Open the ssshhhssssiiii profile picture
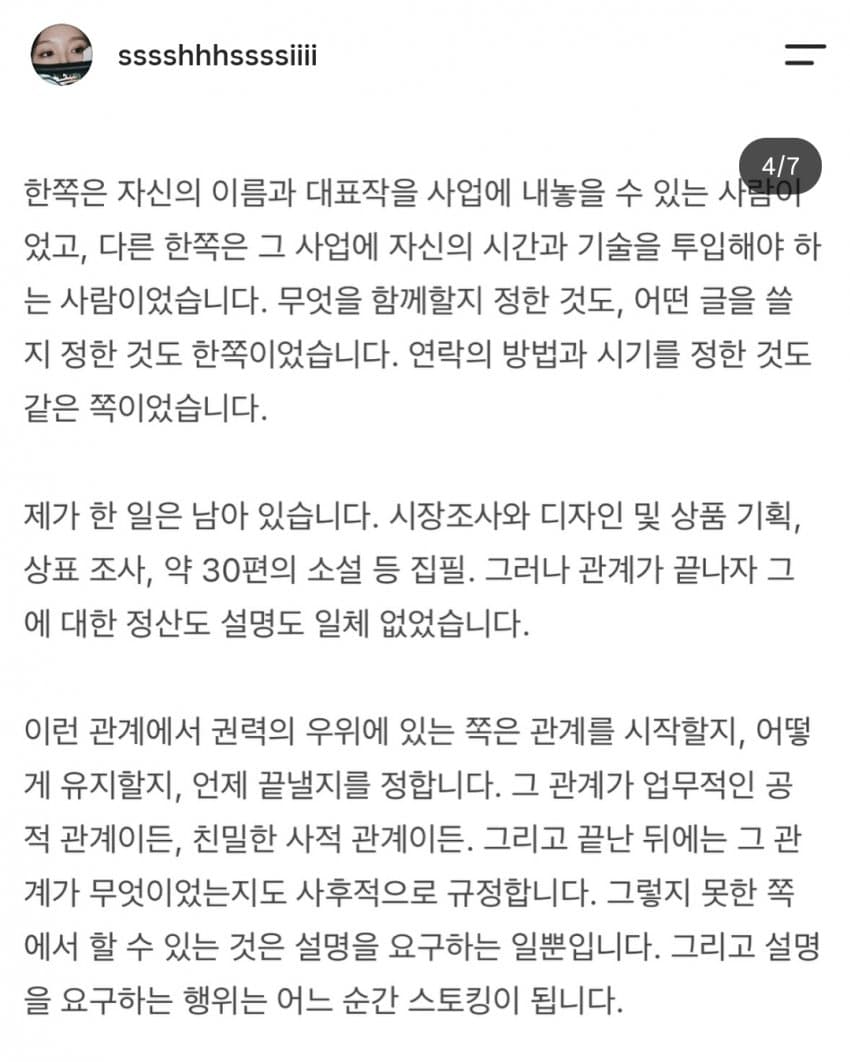 coord(62,54)
